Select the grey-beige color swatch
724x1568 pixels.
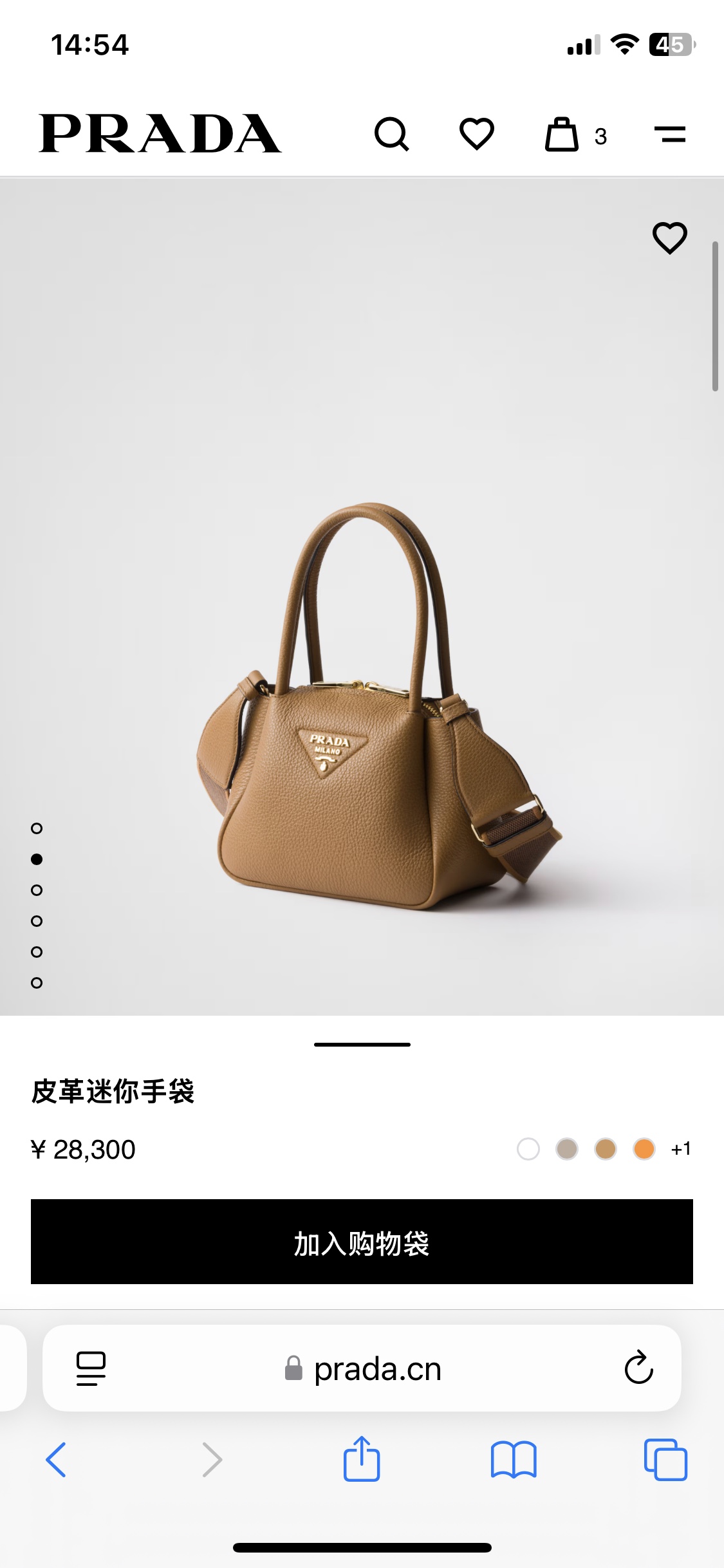point(567,1149)
